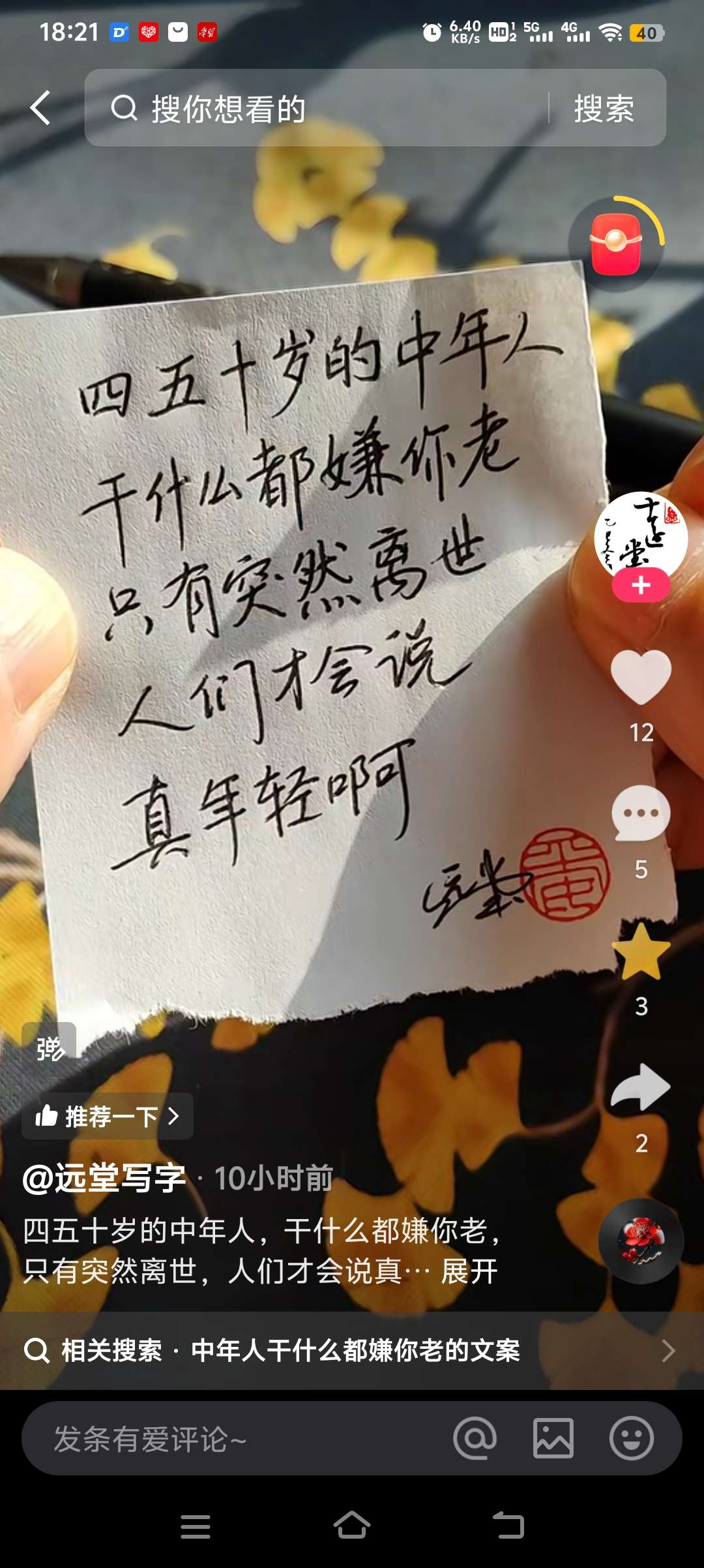
Task: Tap the 搜索 button
Action: (x=604, y=108)
